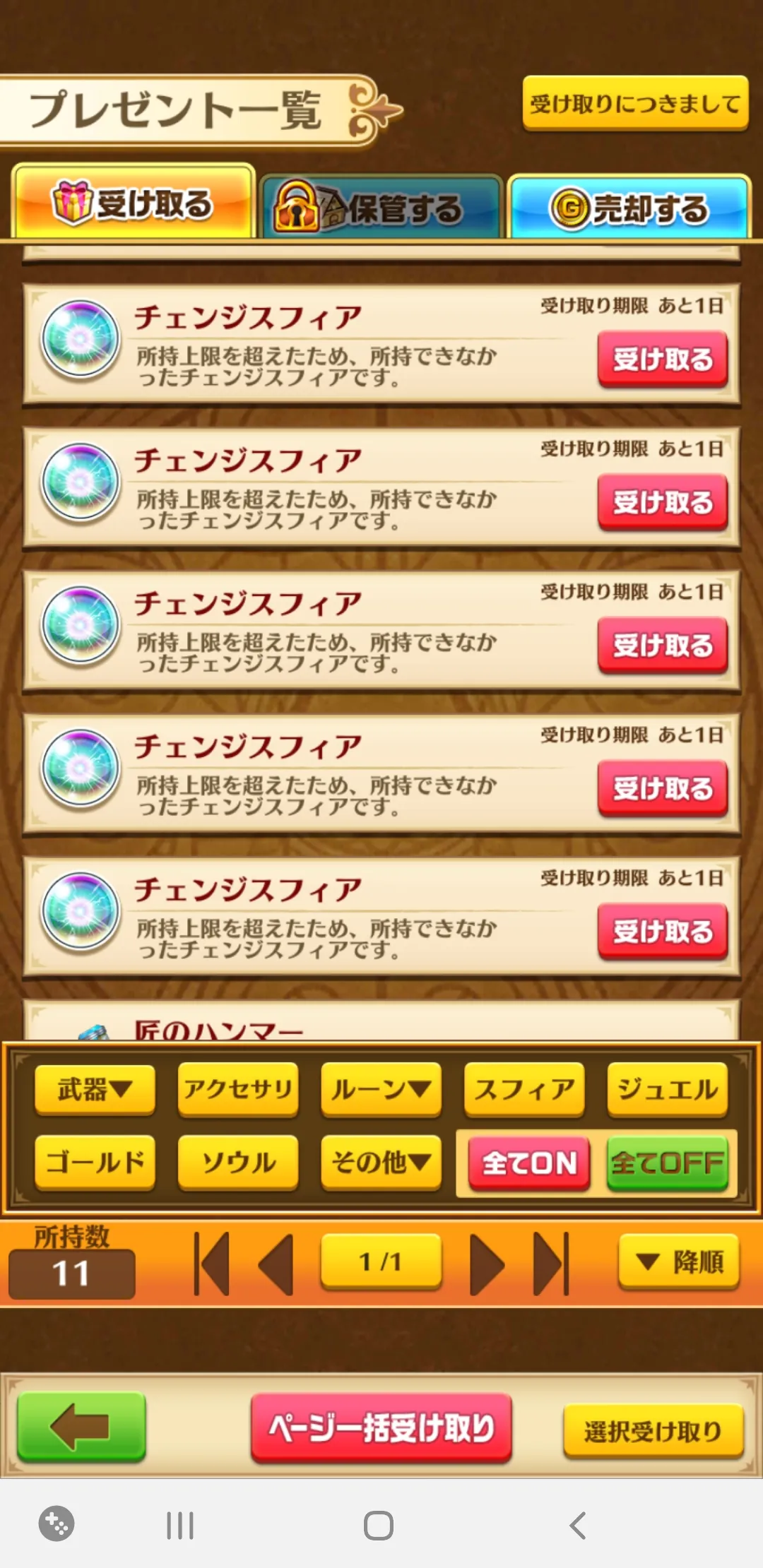Viewport: 763px width, 1568px height.
Task: Toggle the ゴールド filter
Action: click(x=95, y=1162)
